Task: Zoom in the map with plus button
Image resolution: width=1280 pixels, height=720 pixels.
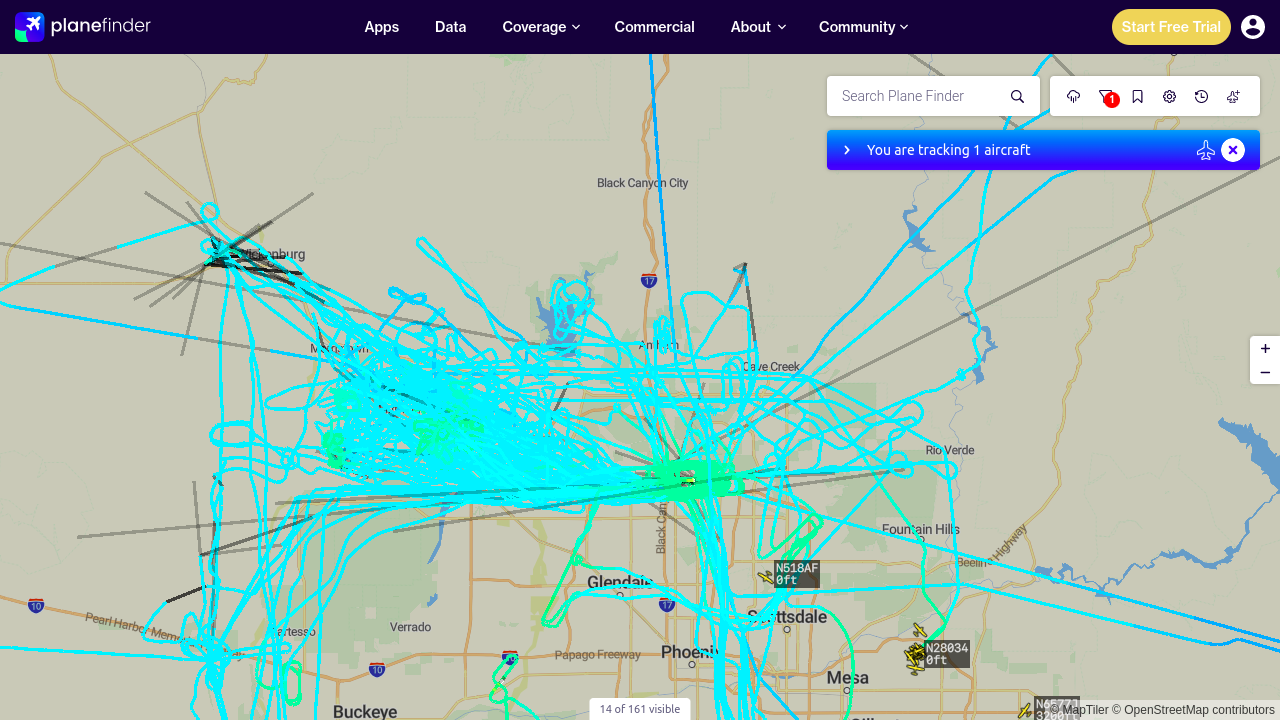Action: coord(1265,348)
